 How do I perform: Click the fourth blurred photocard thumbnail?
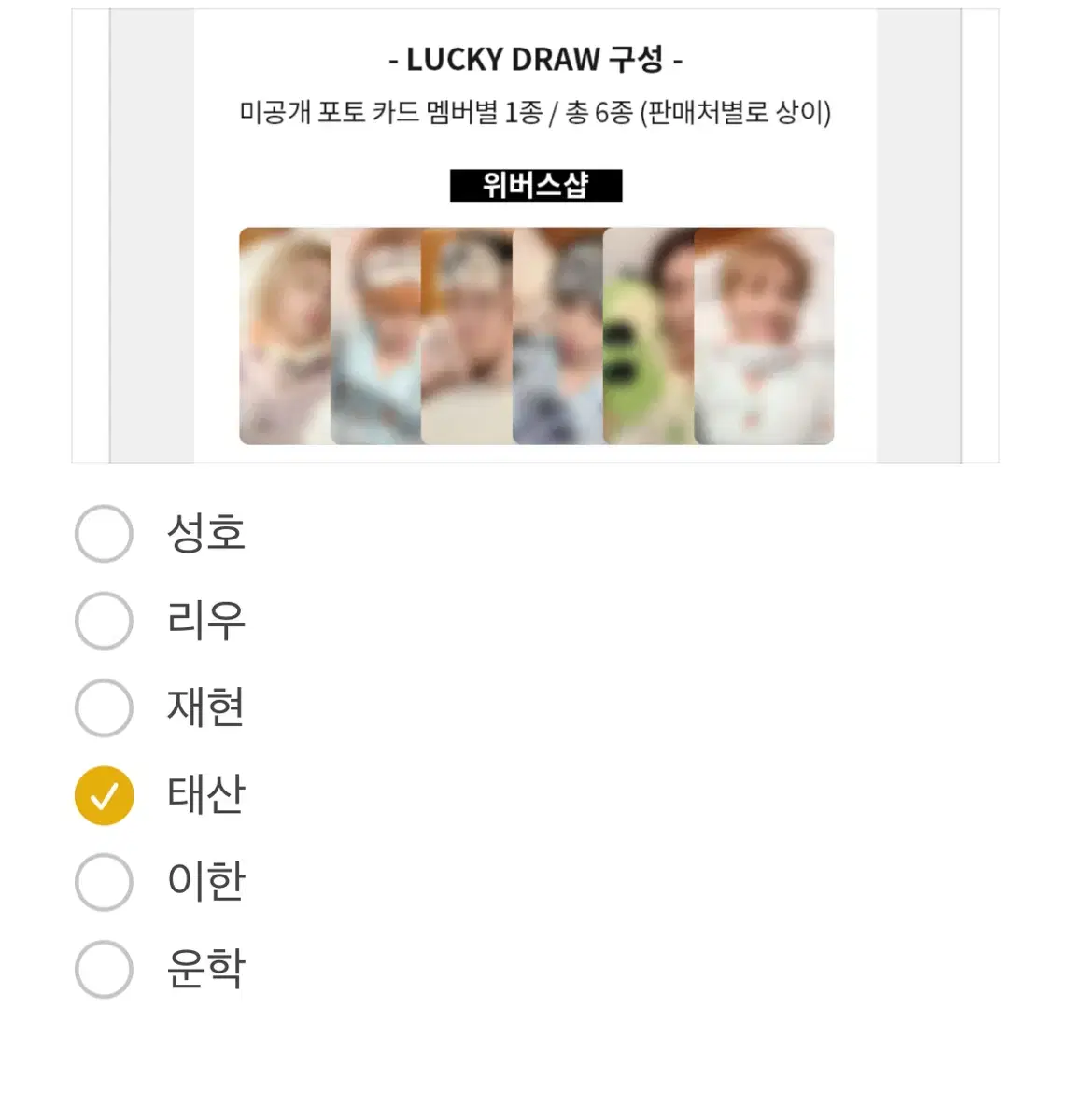pyautogui.click(x=556, y=333)
